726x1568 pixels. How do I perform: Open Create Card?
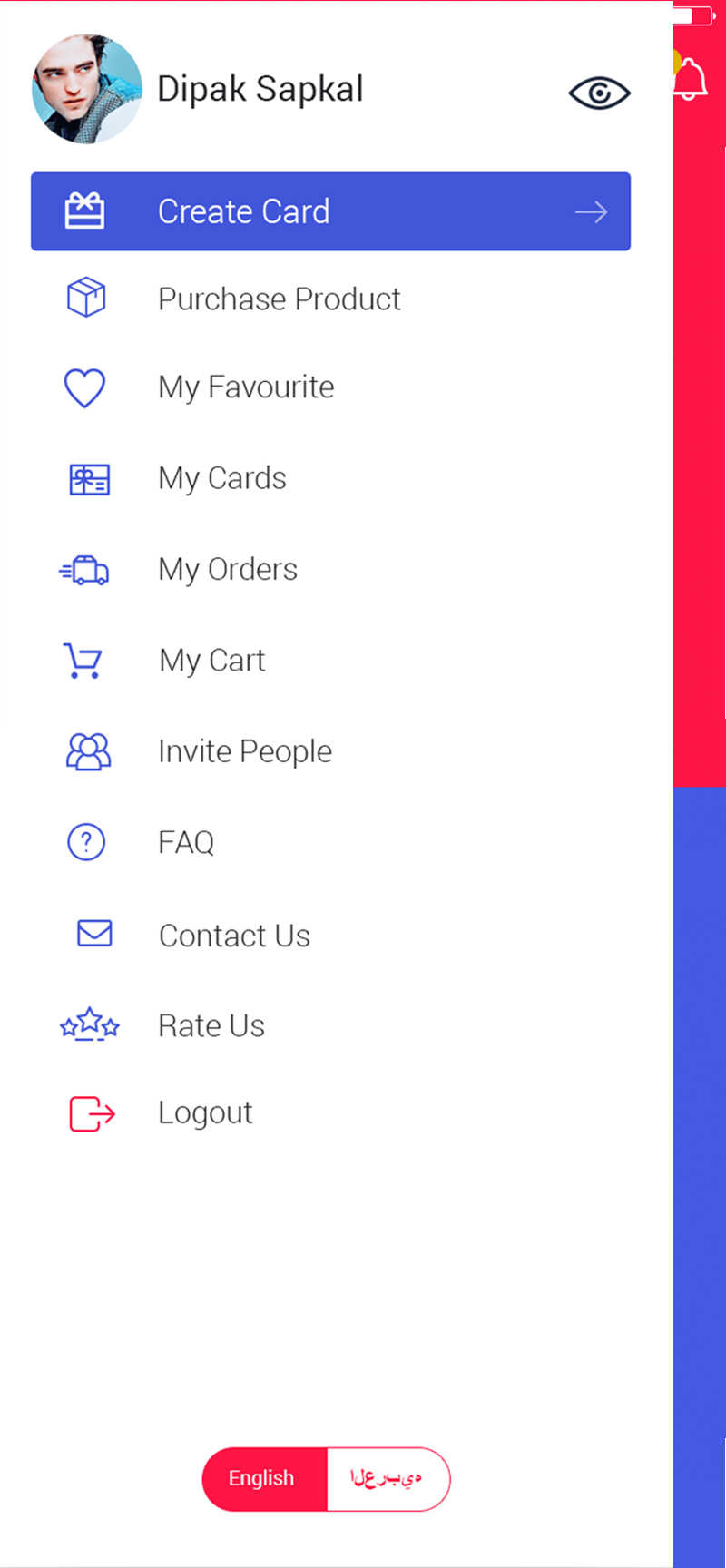click(x=330, y=211)
